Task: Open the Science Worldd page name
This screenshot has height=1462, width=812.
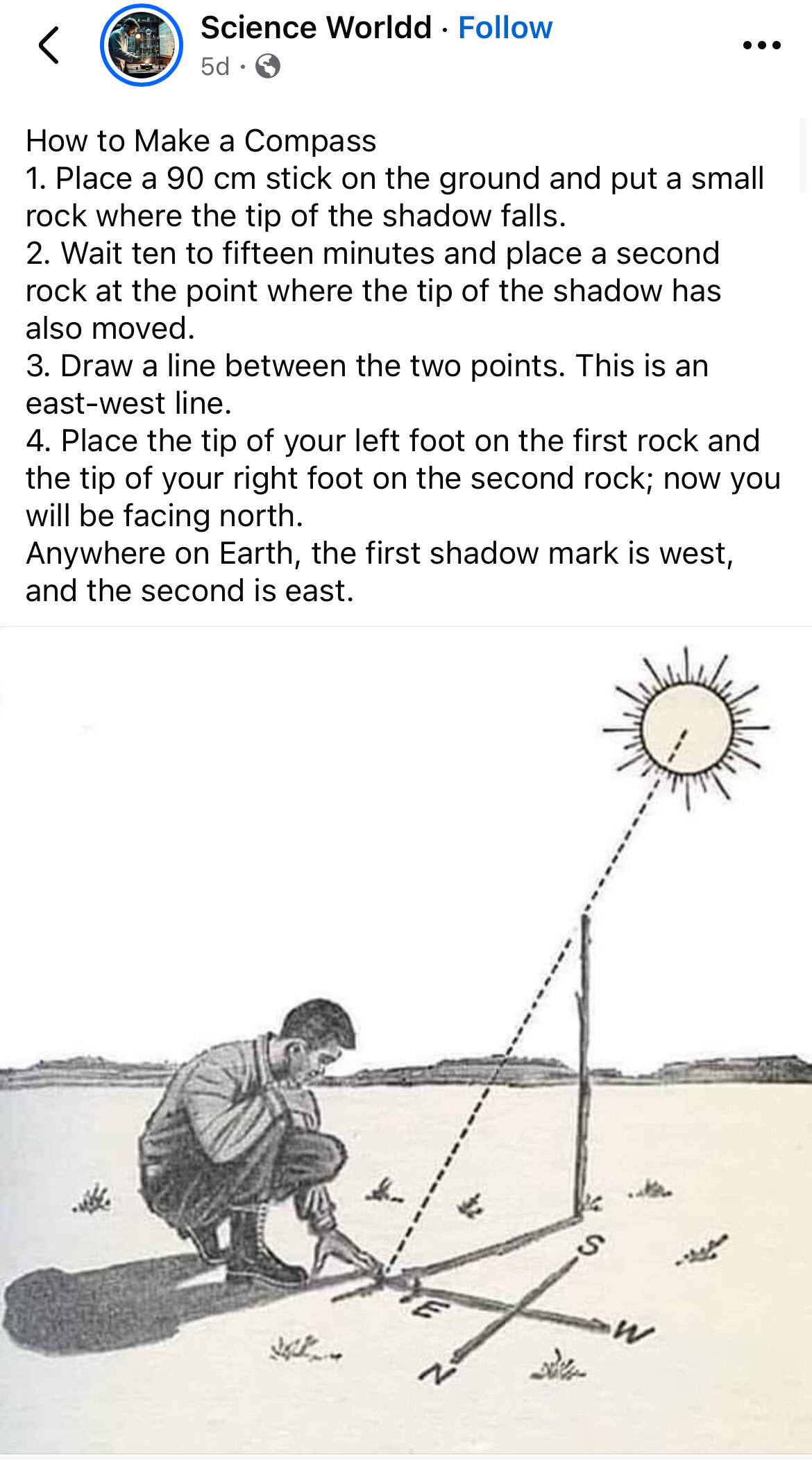Action: [x=316, y=28]
